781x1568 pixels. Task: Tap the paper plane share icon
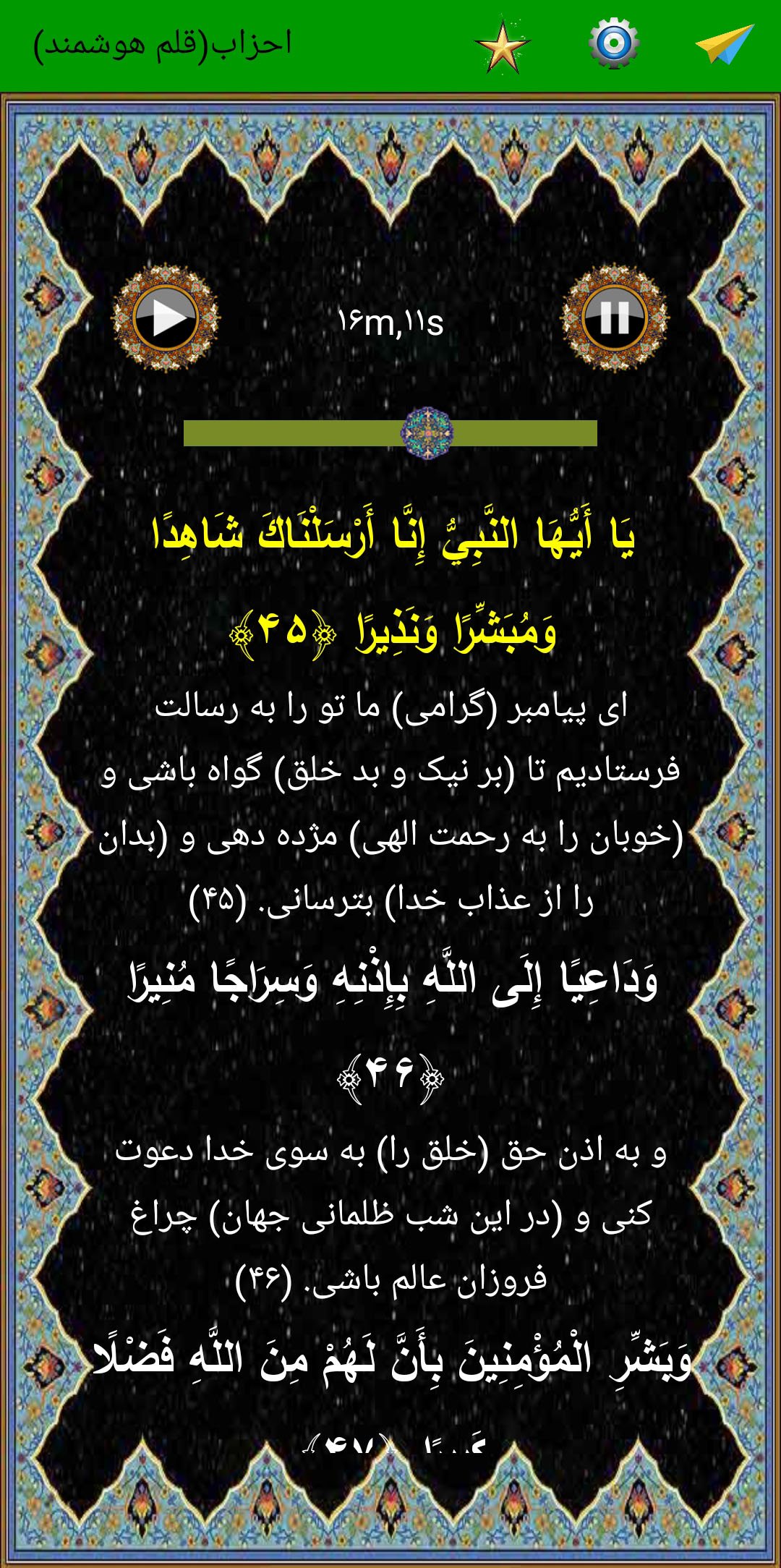(x=724, y=43)
